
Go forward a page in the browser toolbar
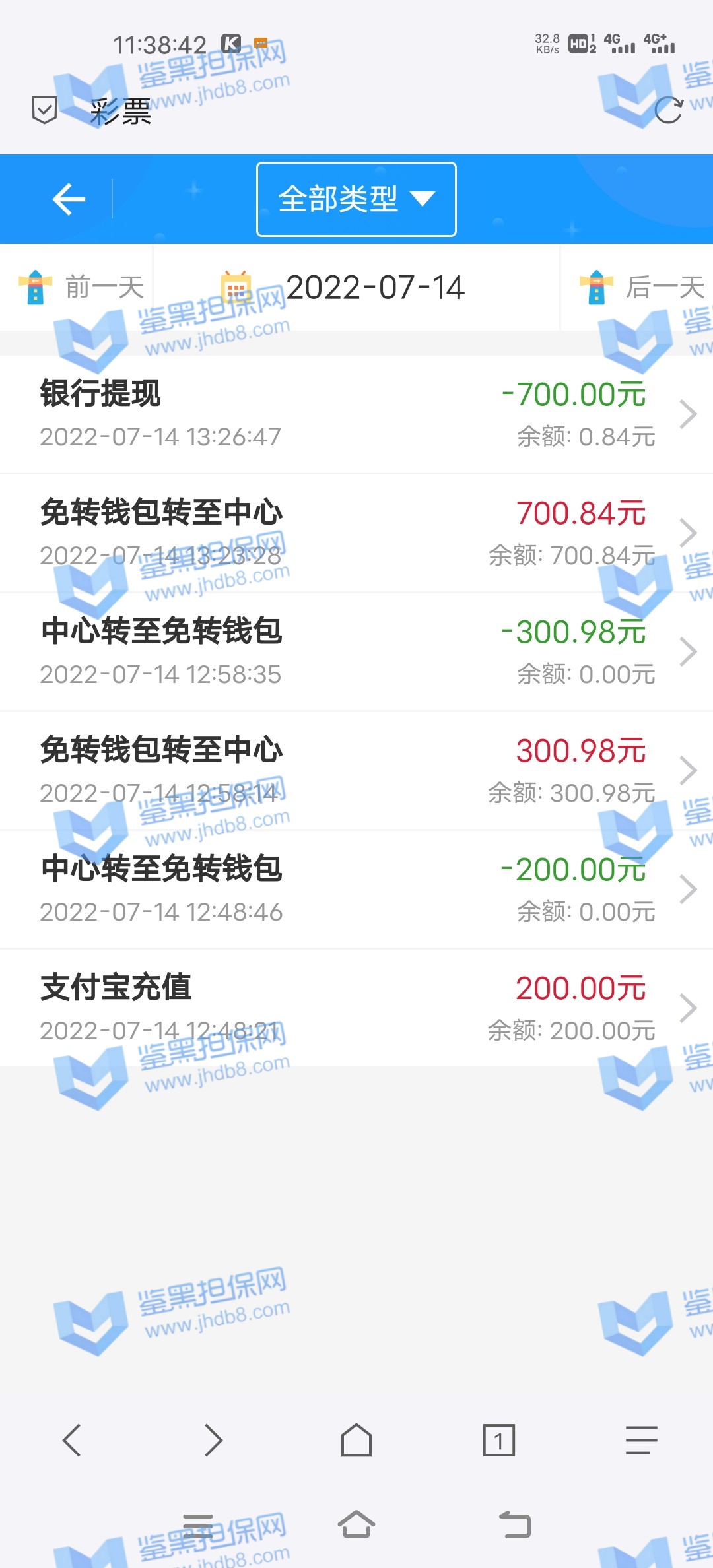(x=213, y=1440)
